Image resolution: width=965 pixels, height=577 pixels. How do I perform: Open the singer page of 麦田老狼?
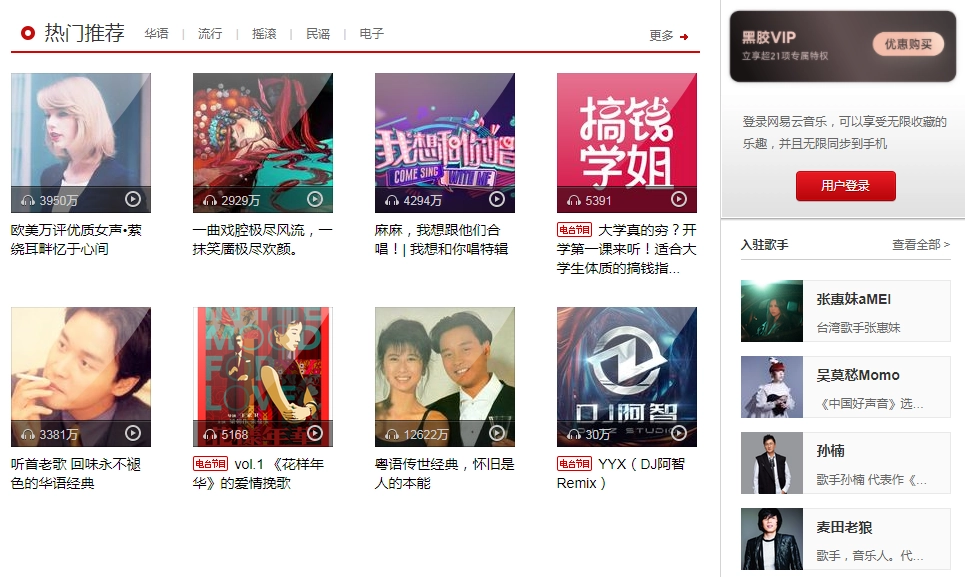[844, 527]
